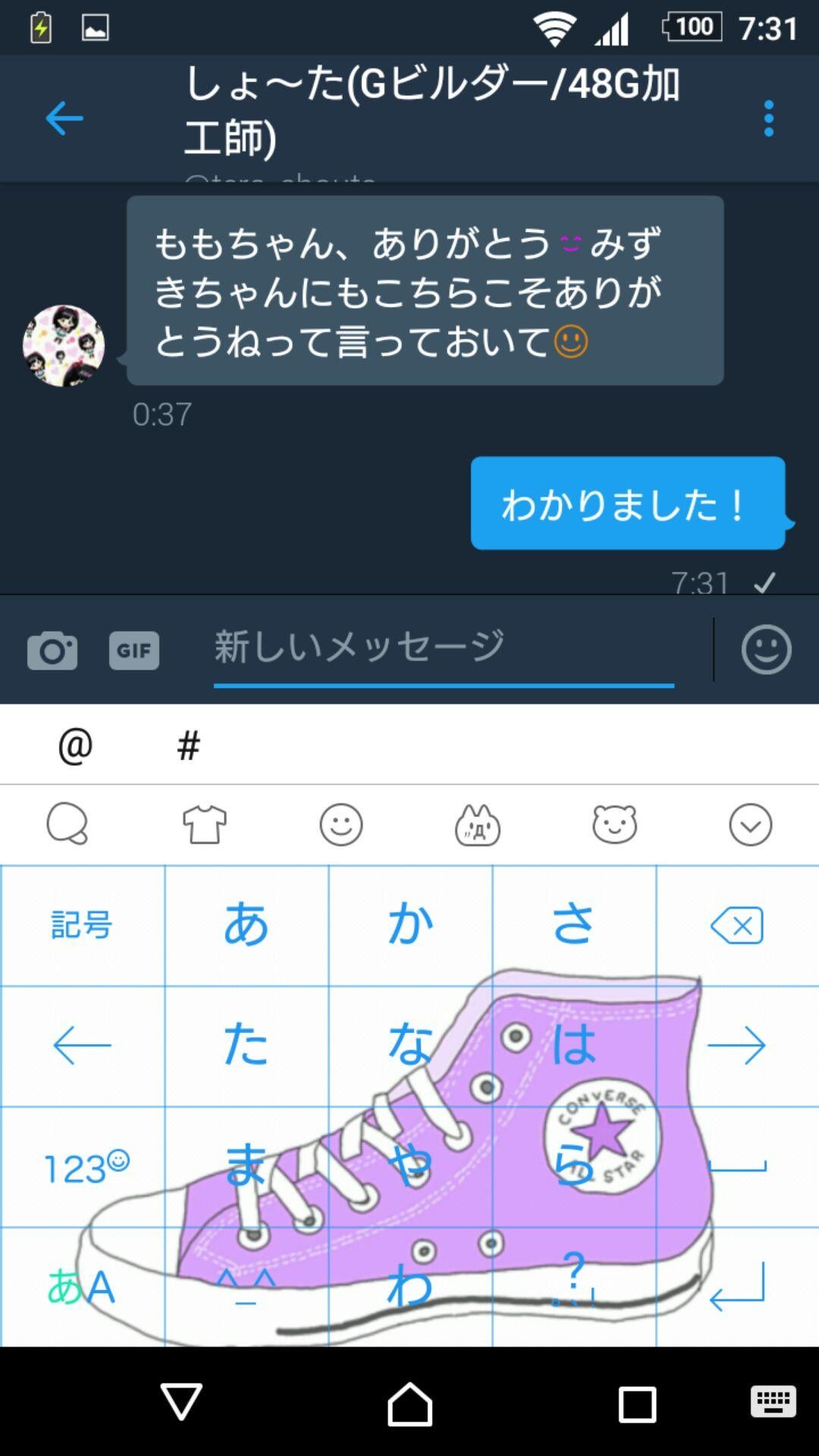Viewport: 819px width, 1456px height.
Task: Select the search tool on the keyboard bar
Action: pos(68,824)
